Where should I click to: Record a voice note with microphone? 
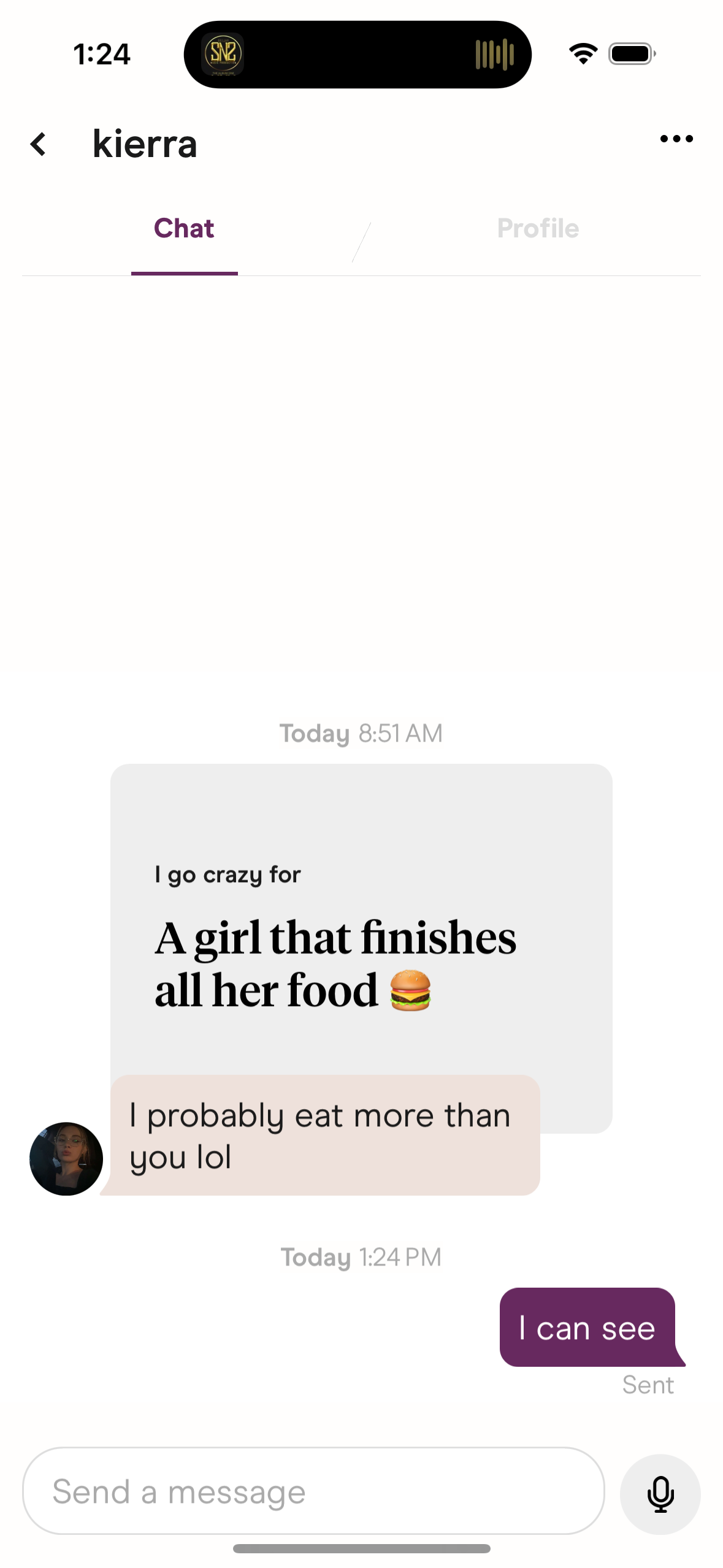[660, 1494]
